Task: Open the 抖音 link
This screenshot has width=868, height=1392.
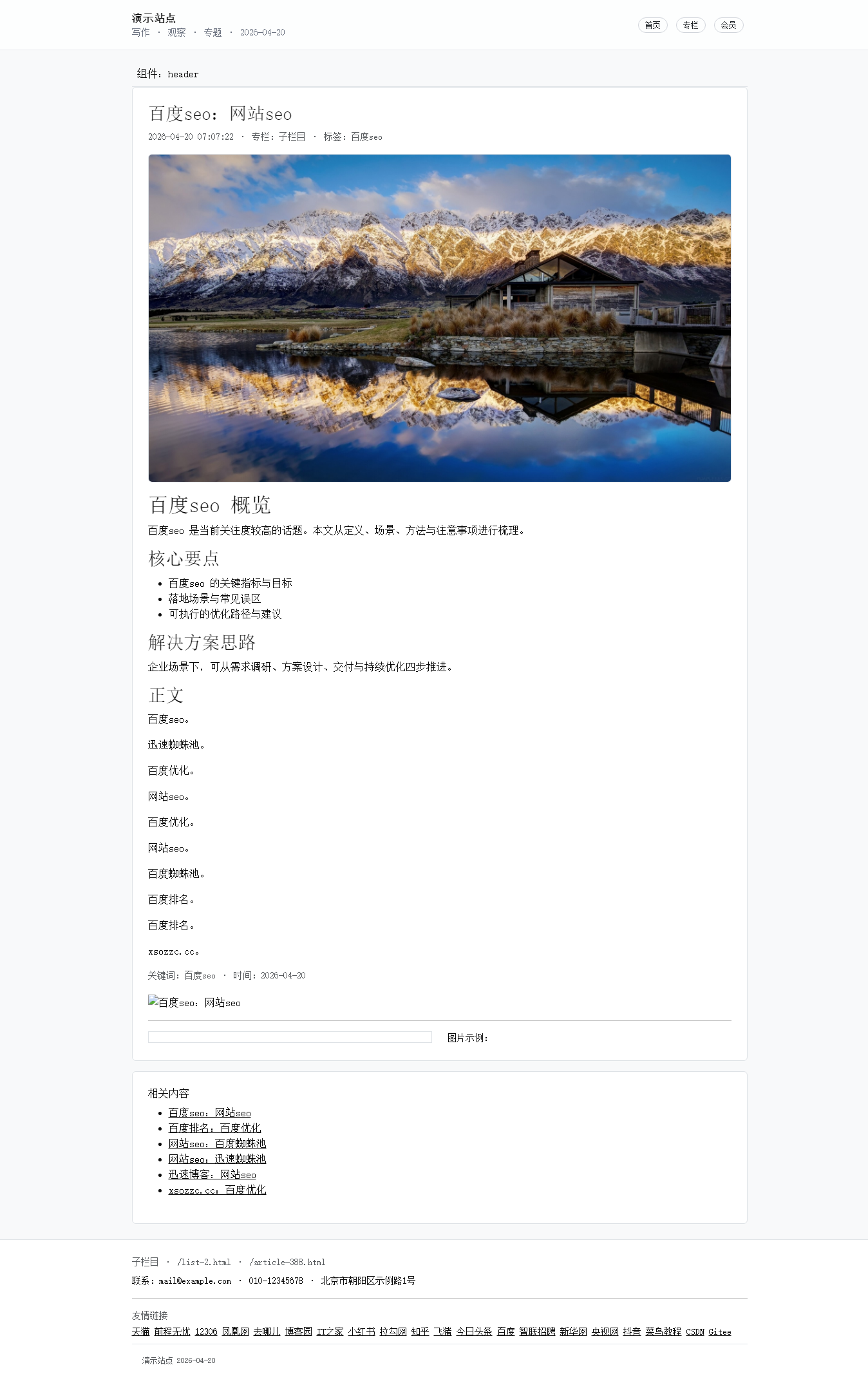Action: (632, 1331)
